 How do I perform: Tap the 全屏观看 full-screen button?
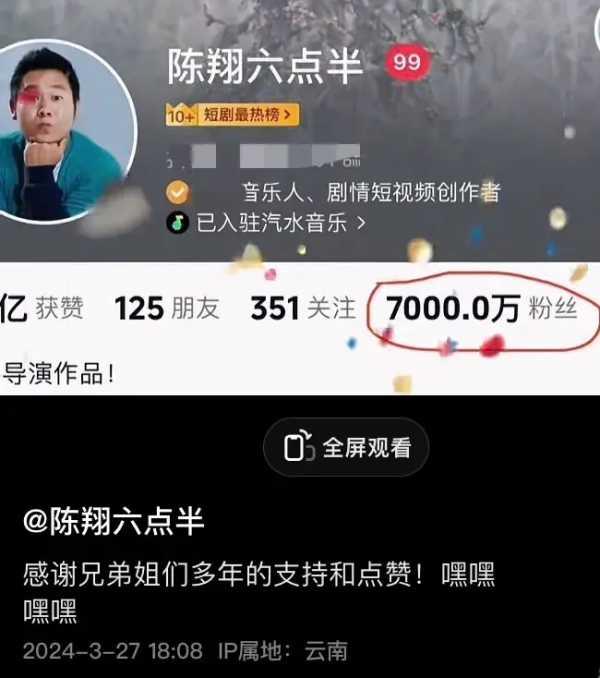346,447
